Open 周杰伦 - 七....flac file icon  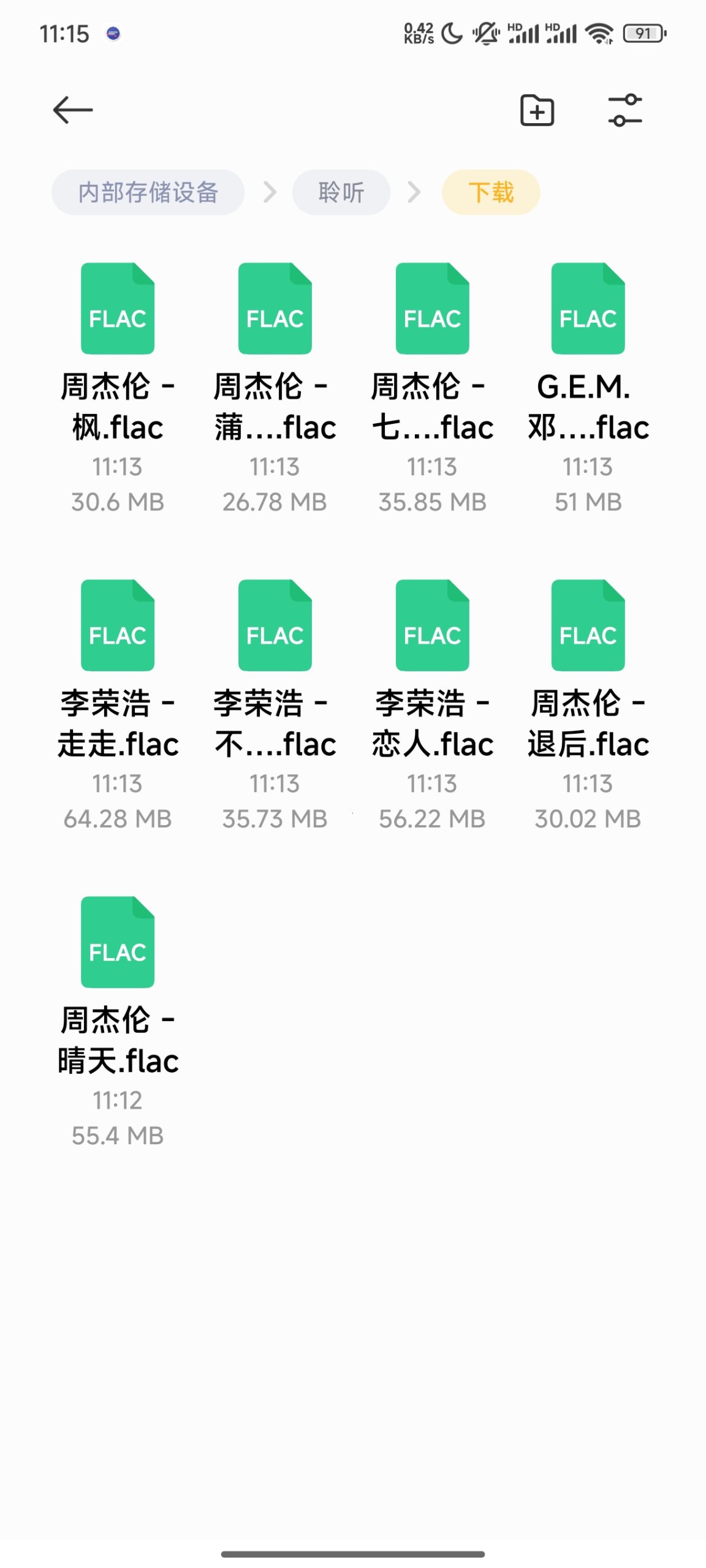(432, 309)
